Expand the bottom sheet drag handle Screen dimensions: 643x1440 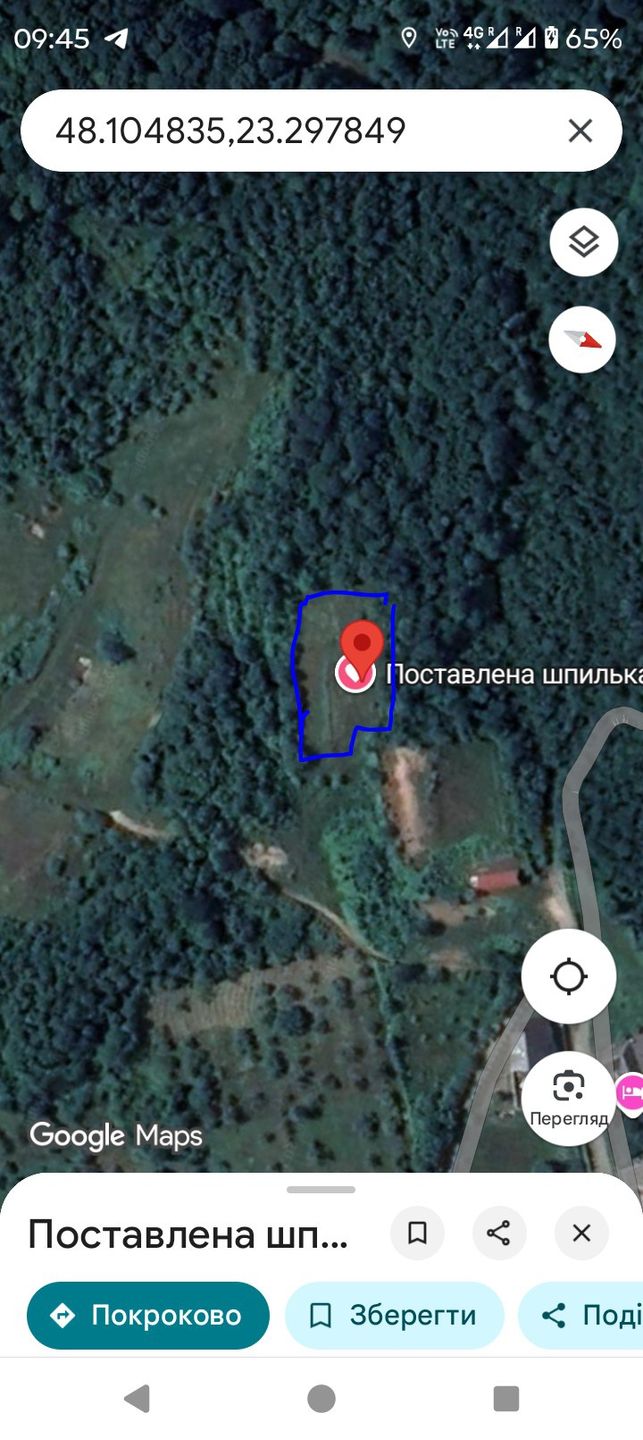[321, 1189]
